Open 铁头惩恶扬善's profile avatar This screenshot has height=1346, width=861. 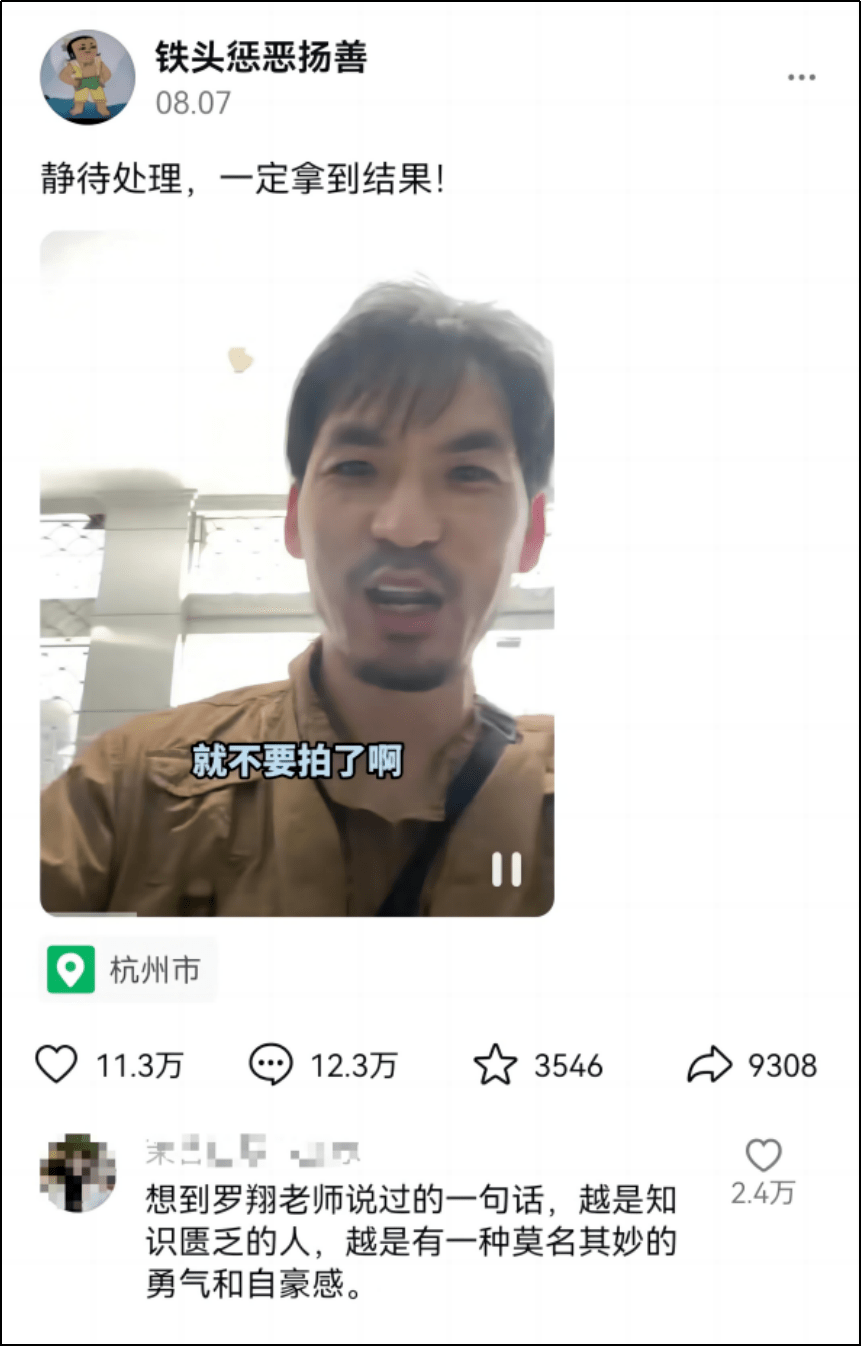87,77
